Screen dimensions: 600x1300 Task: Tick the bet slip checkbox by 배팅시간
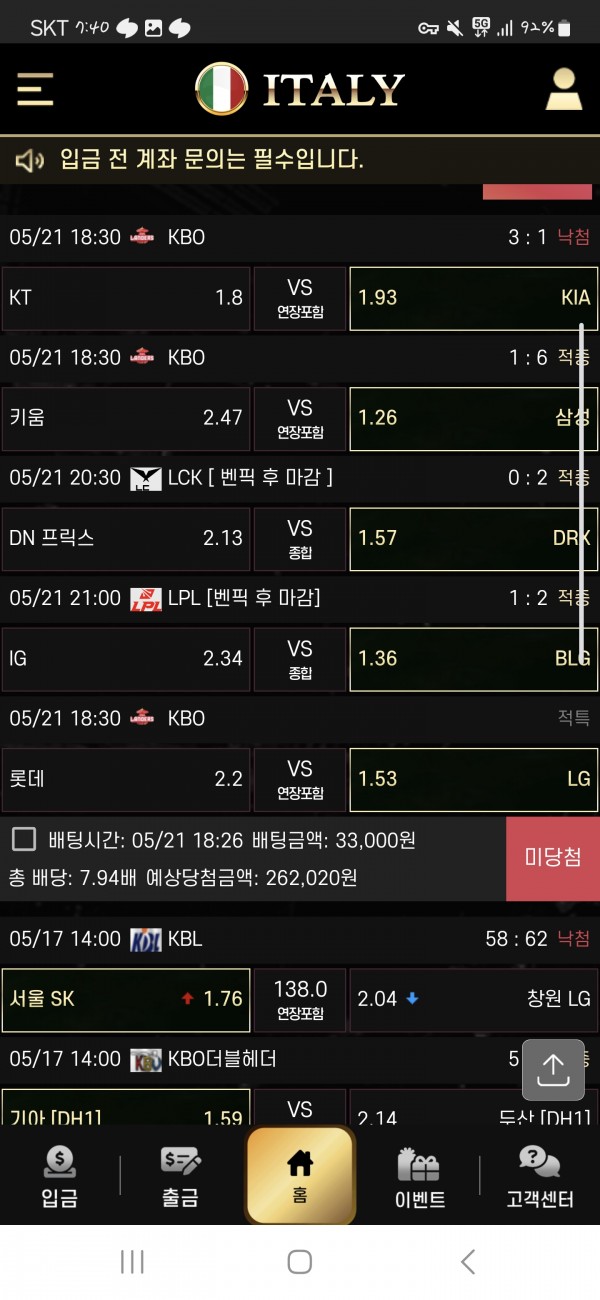24,839
